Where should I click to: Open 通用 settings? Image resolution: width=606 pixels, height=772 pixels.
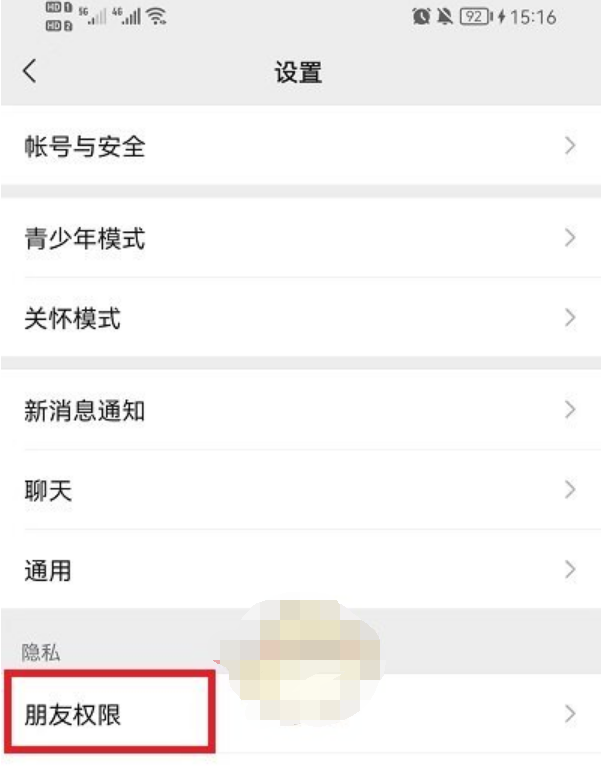300,571
